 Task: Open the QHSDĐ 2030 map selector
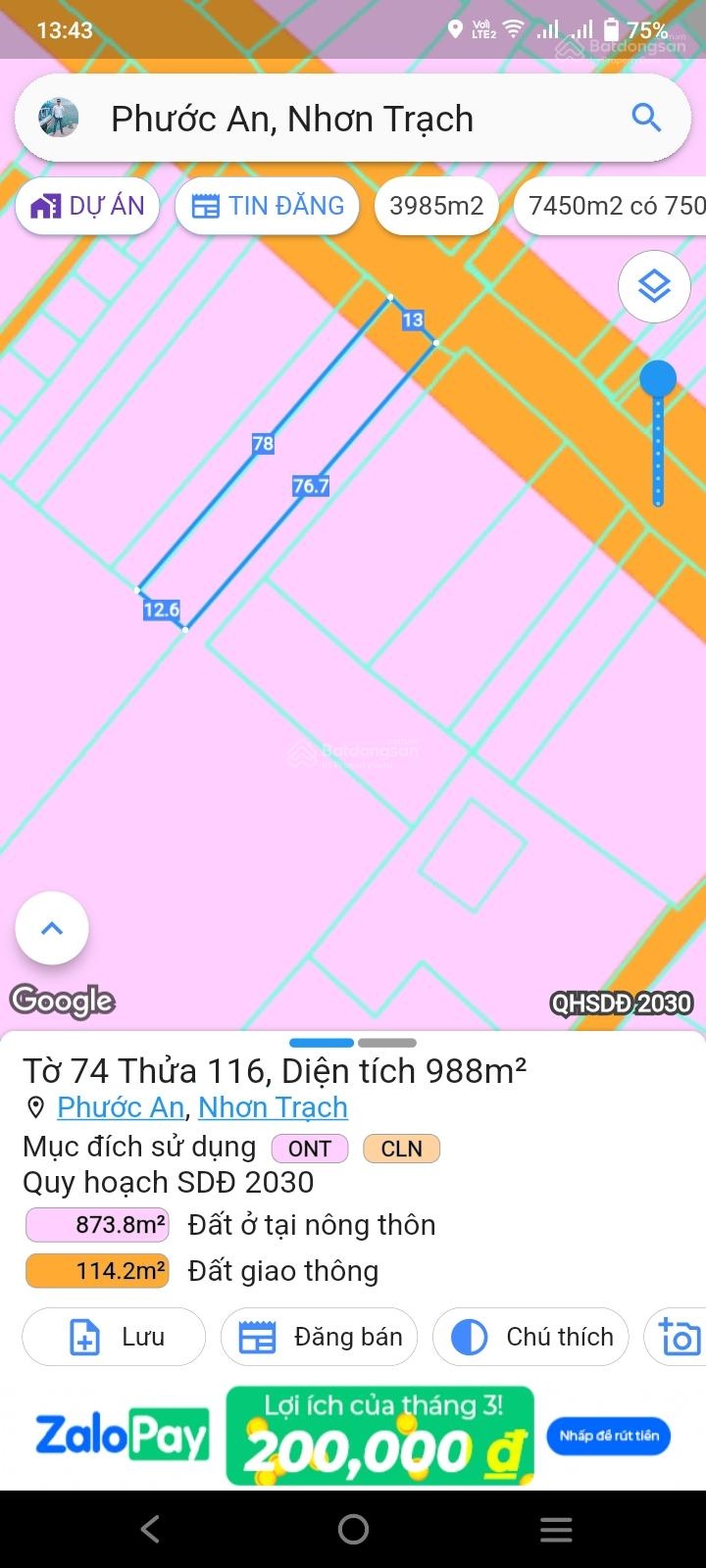[x=622, y=1004]
